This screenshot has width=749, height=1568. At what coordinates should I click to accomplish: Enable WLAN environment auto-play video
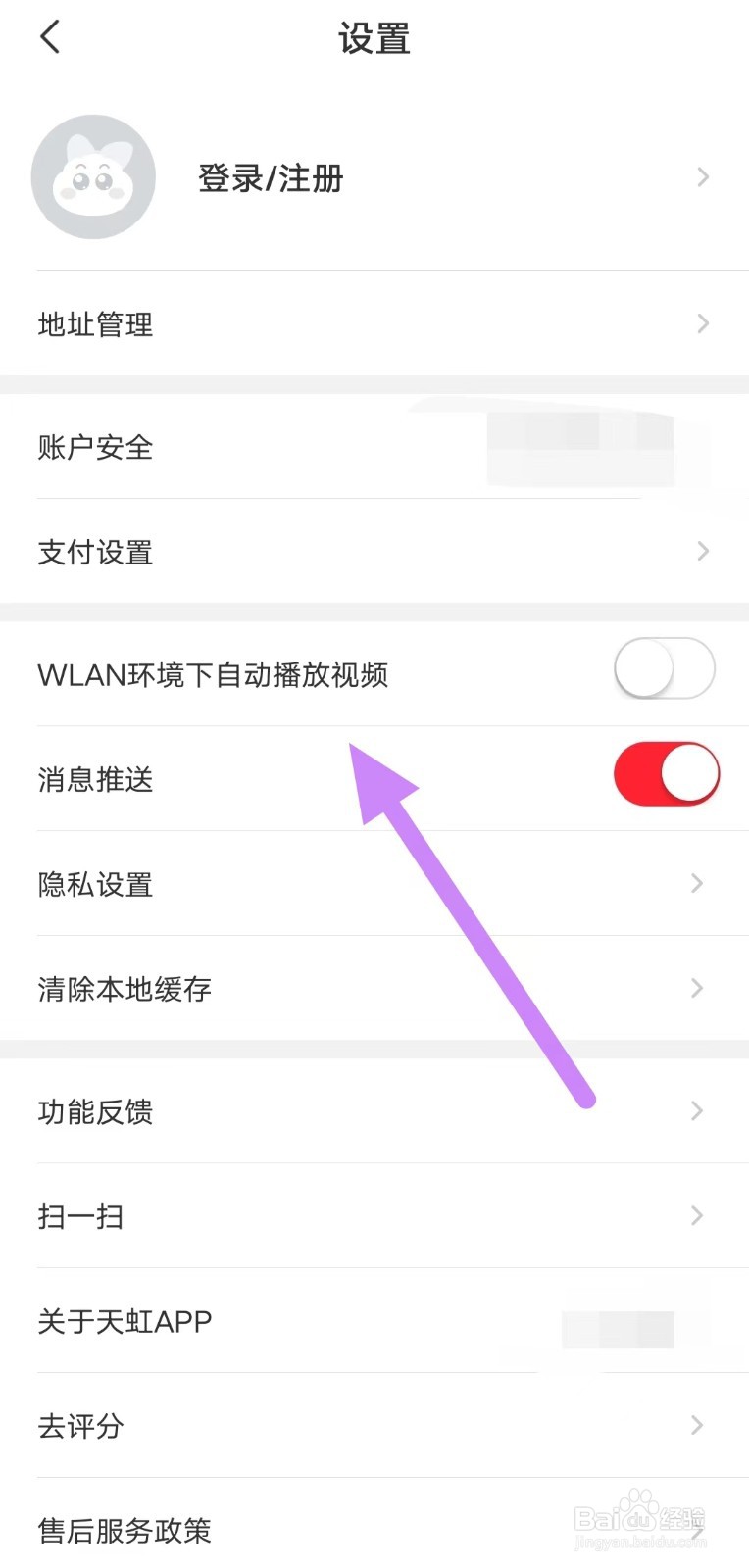pyautogui.click(x=665, y=668)
